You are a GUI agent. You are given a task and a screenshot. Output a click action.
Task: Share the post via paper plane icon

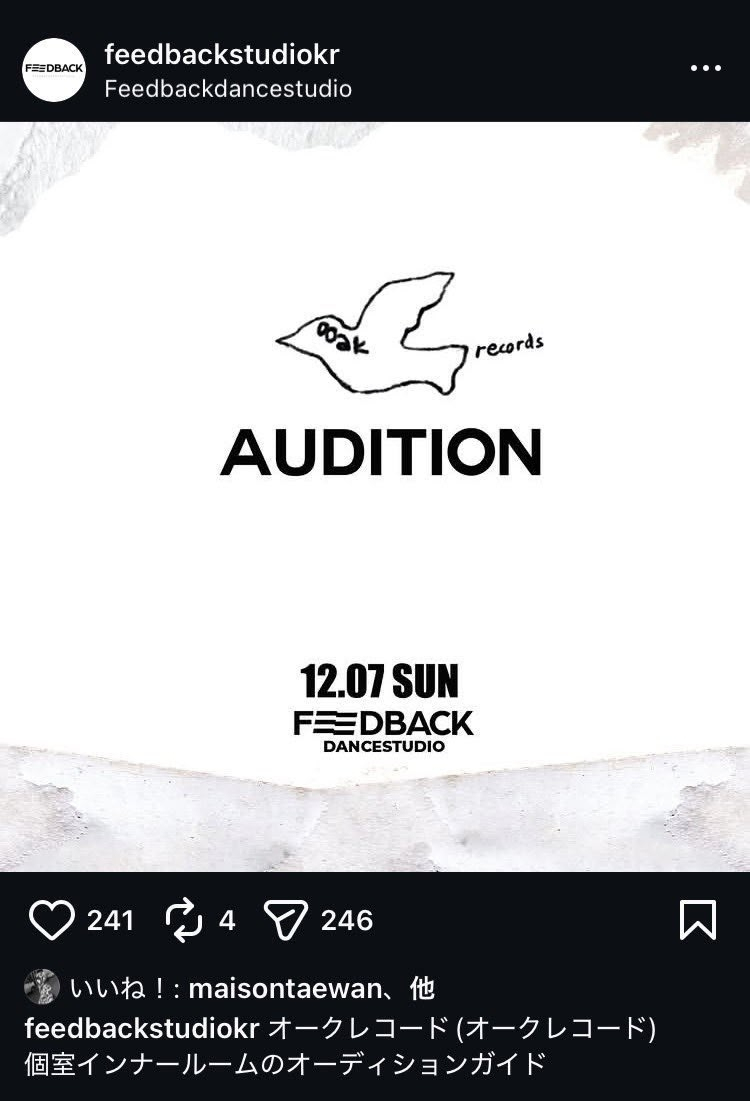(x=285, y=920)
